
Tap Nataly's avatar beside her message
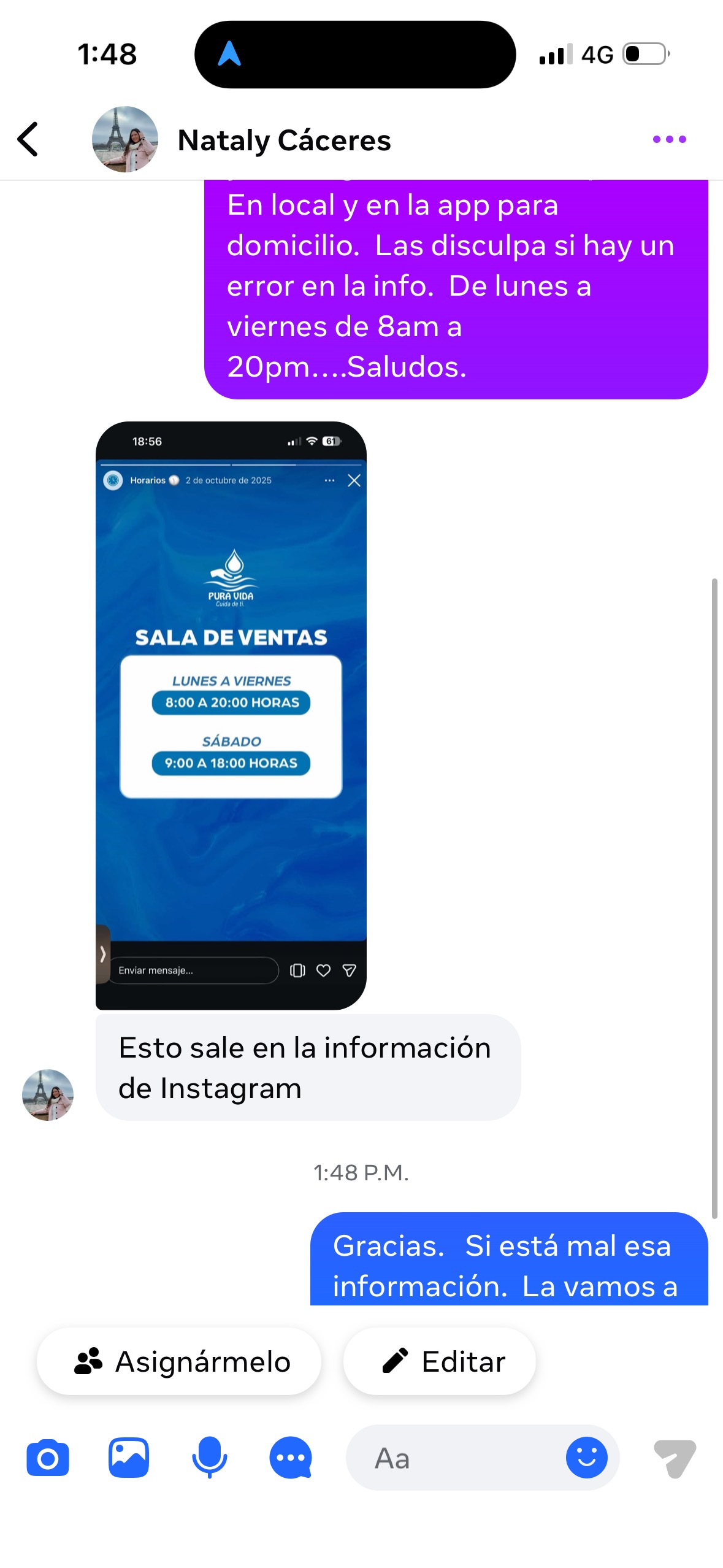48,1095
